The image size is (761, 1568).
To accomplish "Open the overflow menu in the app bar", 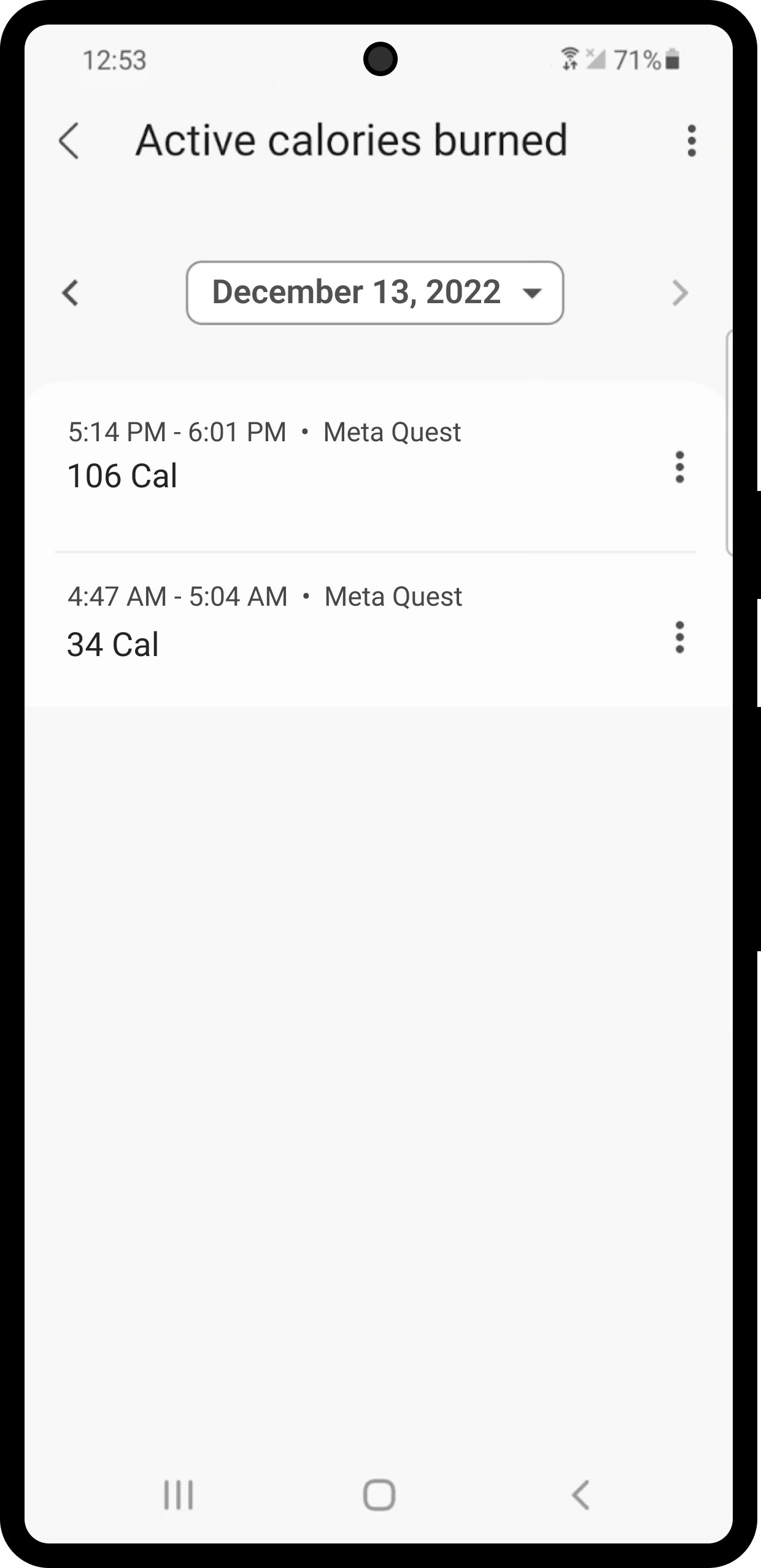I will [692, 141].
